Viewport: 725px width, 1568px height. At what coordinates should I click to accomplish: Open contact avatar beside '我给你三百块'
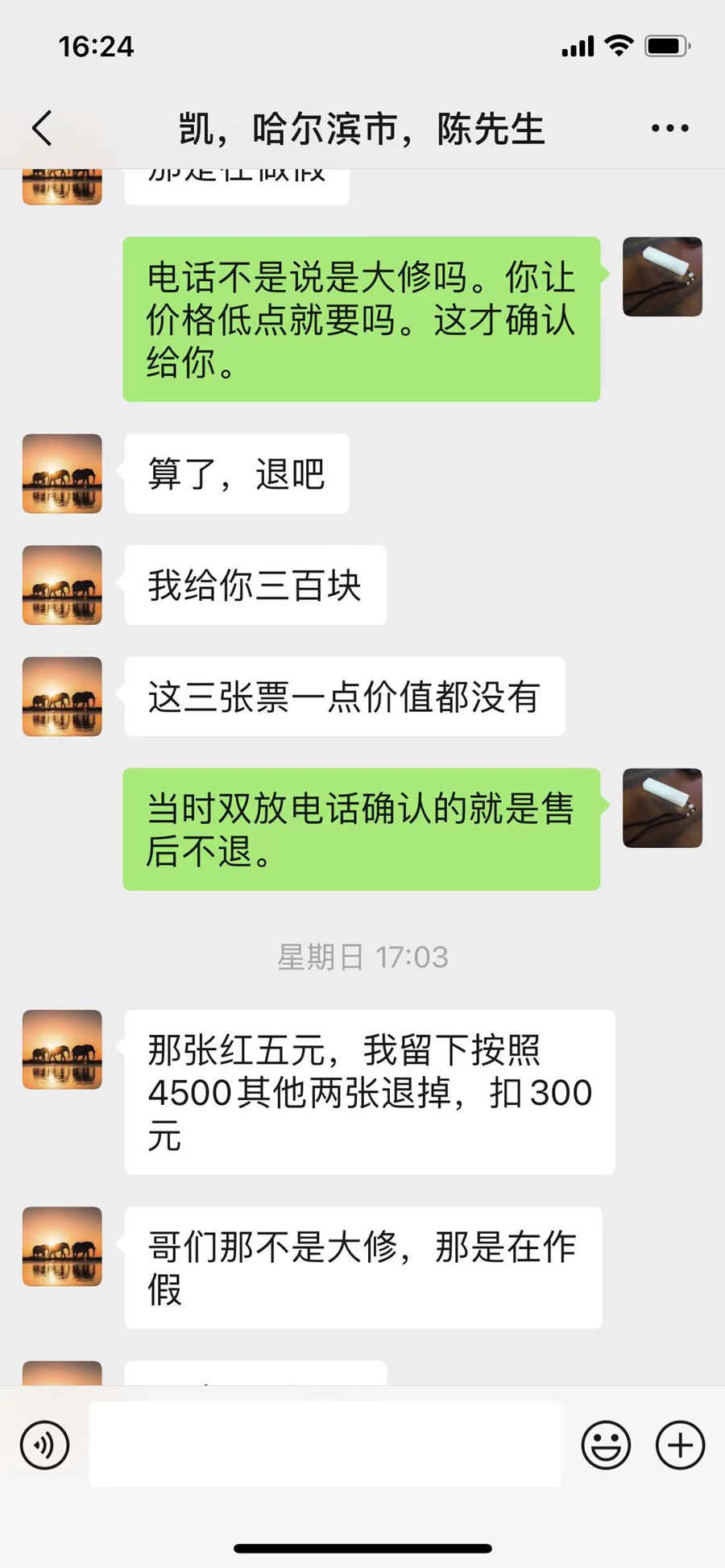coord(62,585)
